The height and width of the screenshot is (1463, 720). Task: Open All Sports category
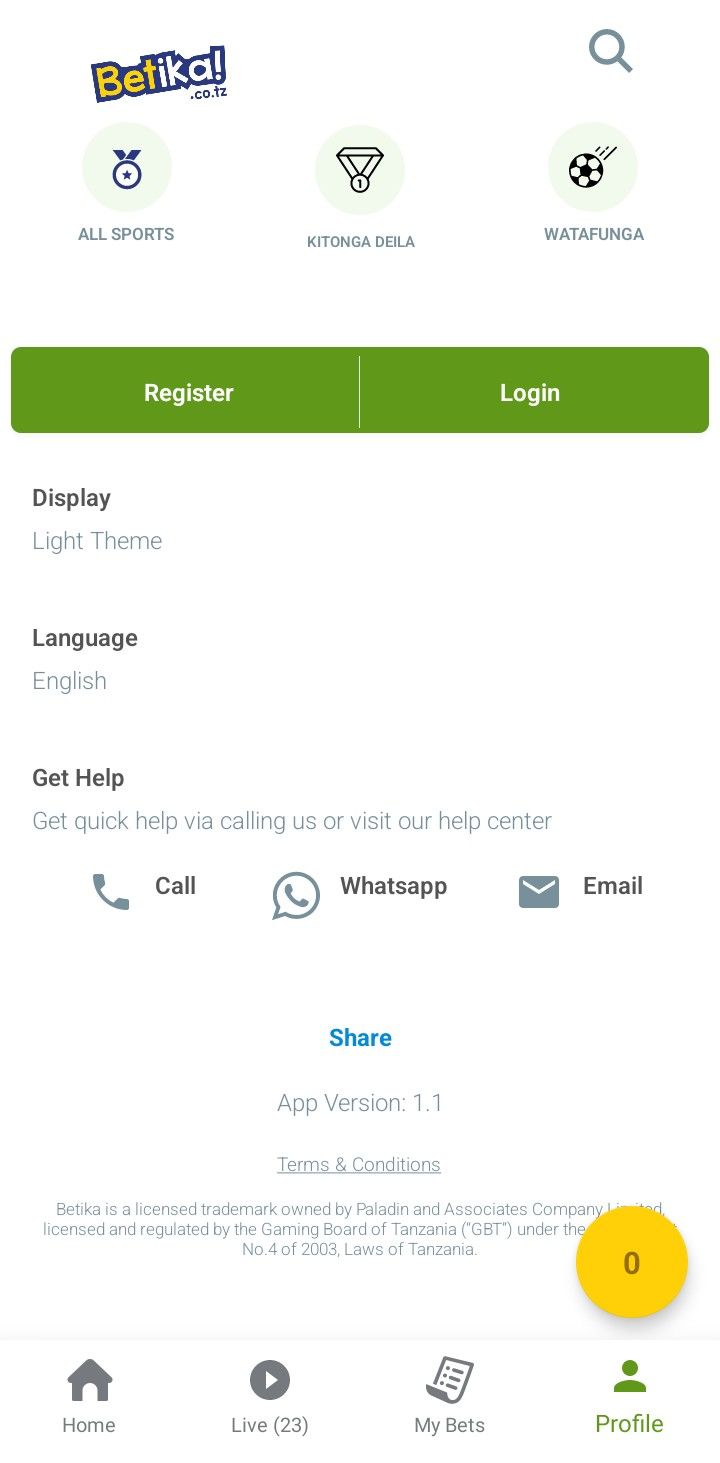tap(126, 184)
